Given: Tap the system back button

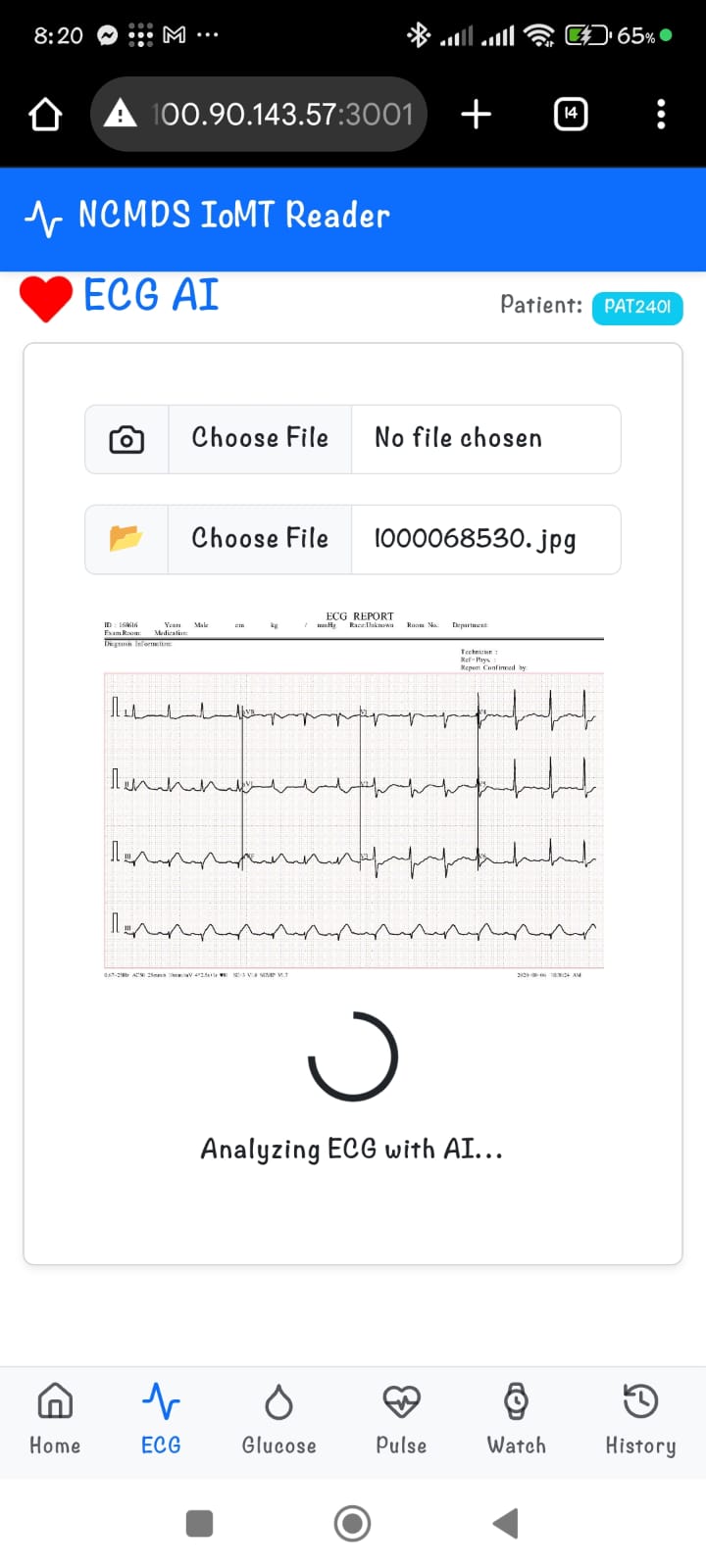Looking at the screenshot, I should 505,1523.
